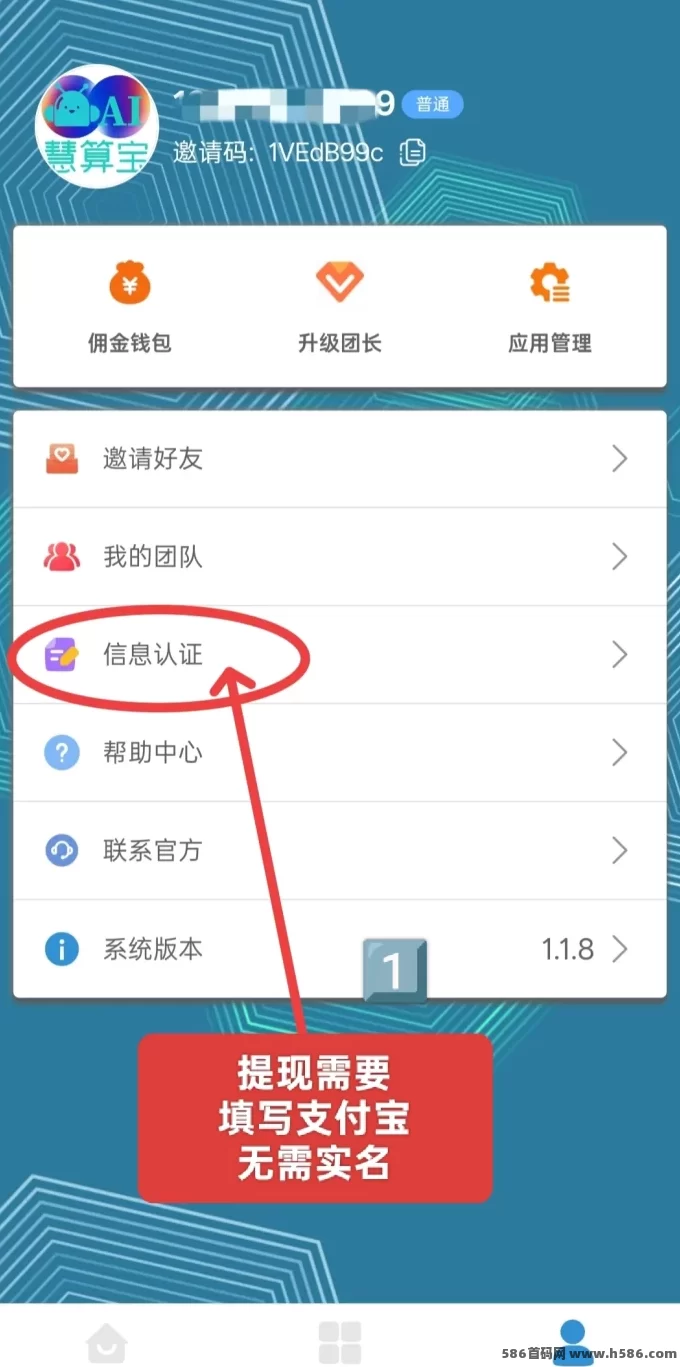This screenshot has height=1367, width=680.
Task: Open 升级团长 upgrade option
Action: click(340, 305)
